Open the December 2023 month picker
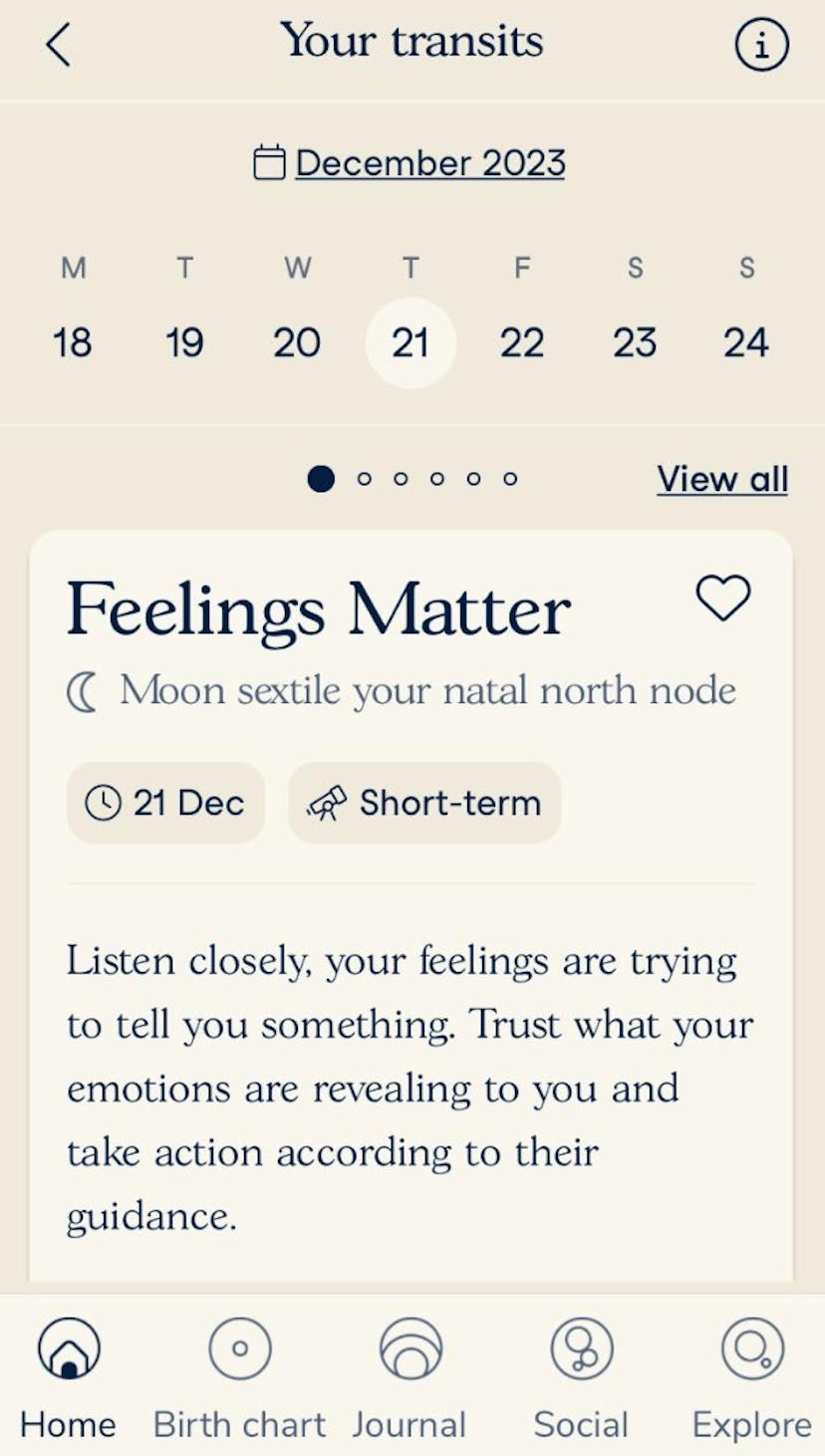825x1456 pixels. [x=411, y=163]
